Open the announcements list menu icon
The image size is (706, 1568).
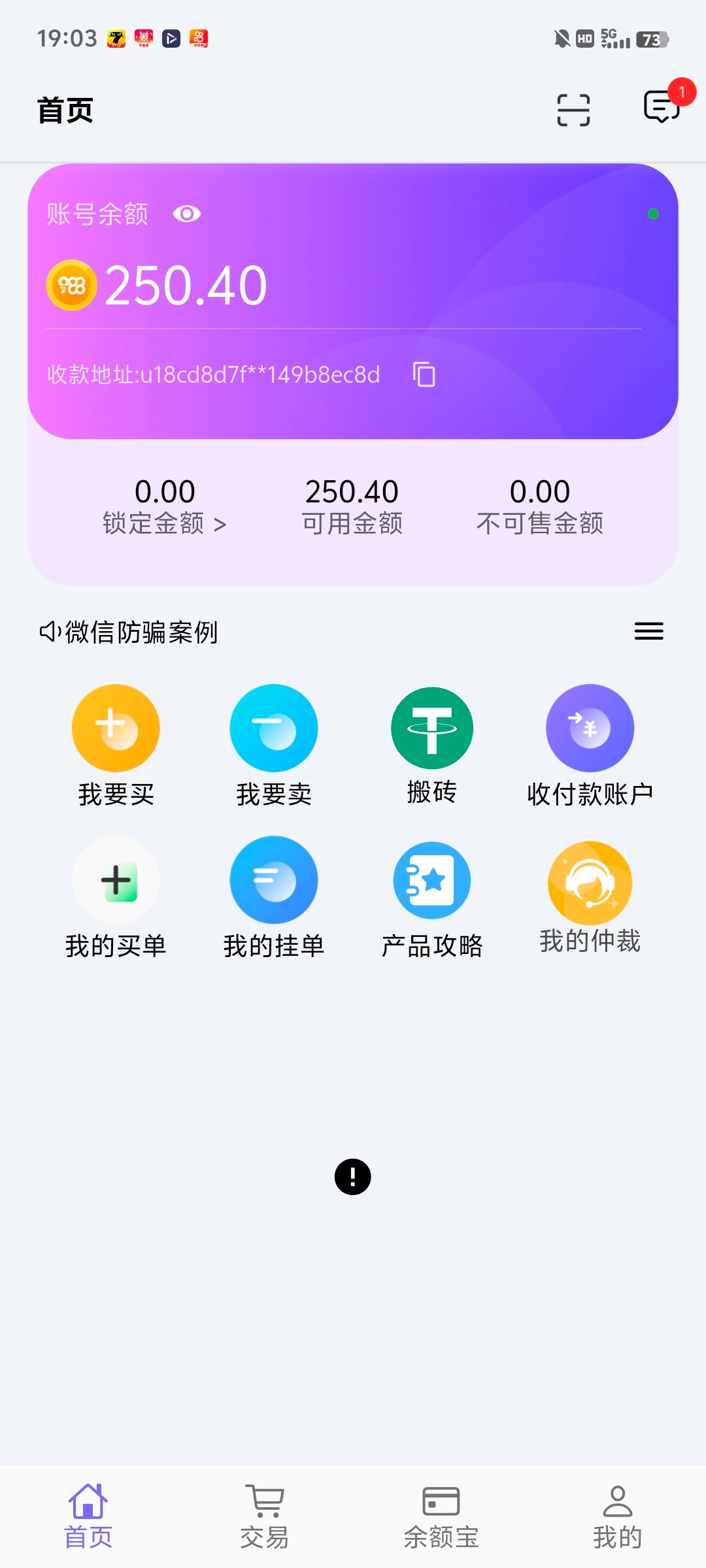point(648,631)
